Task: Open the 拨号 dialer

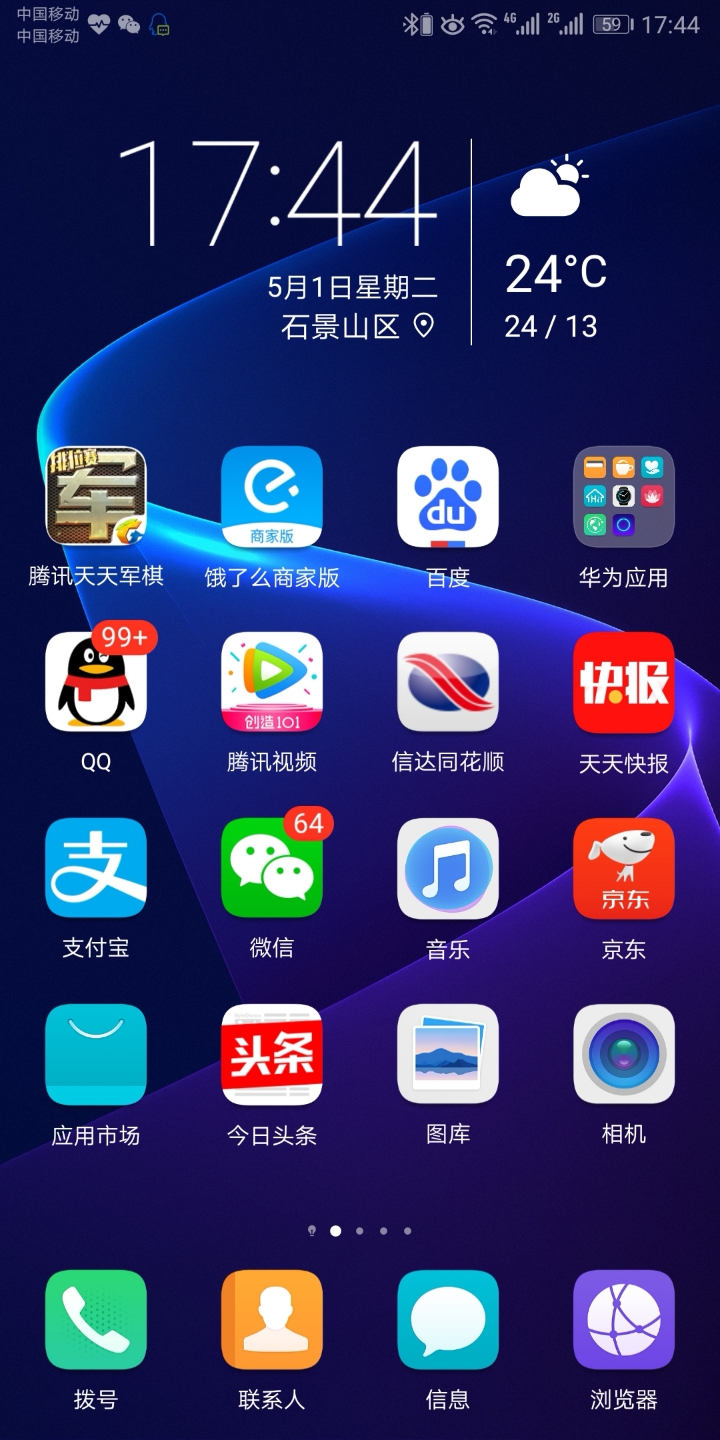Action: point(96,1320)
